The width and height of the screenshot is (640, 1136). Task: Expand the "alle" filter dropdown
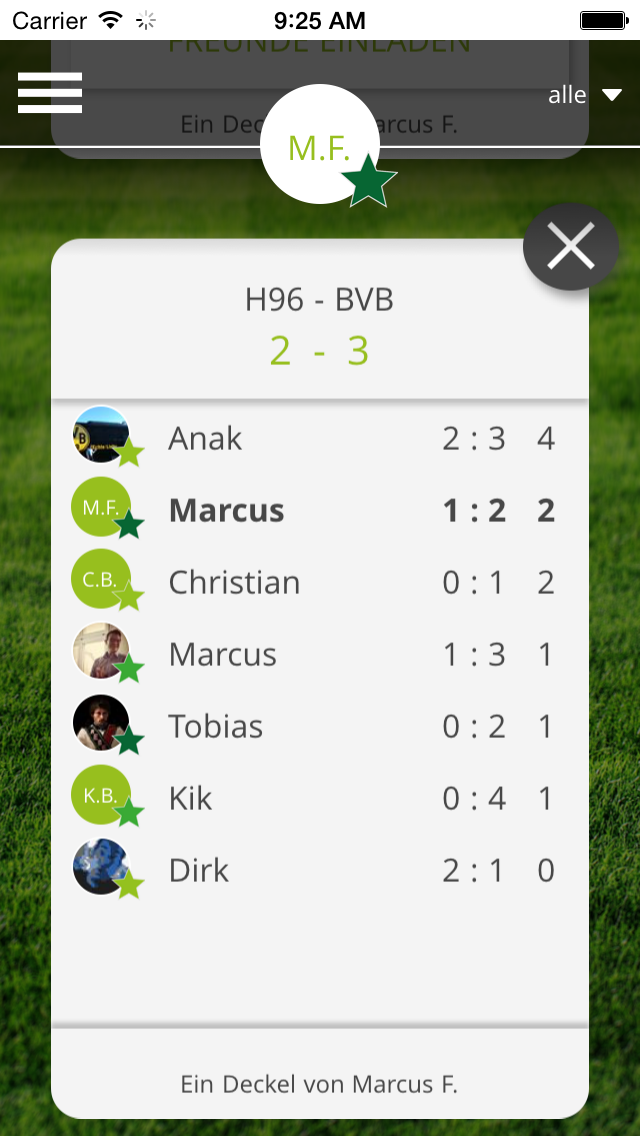coord(585,94)
